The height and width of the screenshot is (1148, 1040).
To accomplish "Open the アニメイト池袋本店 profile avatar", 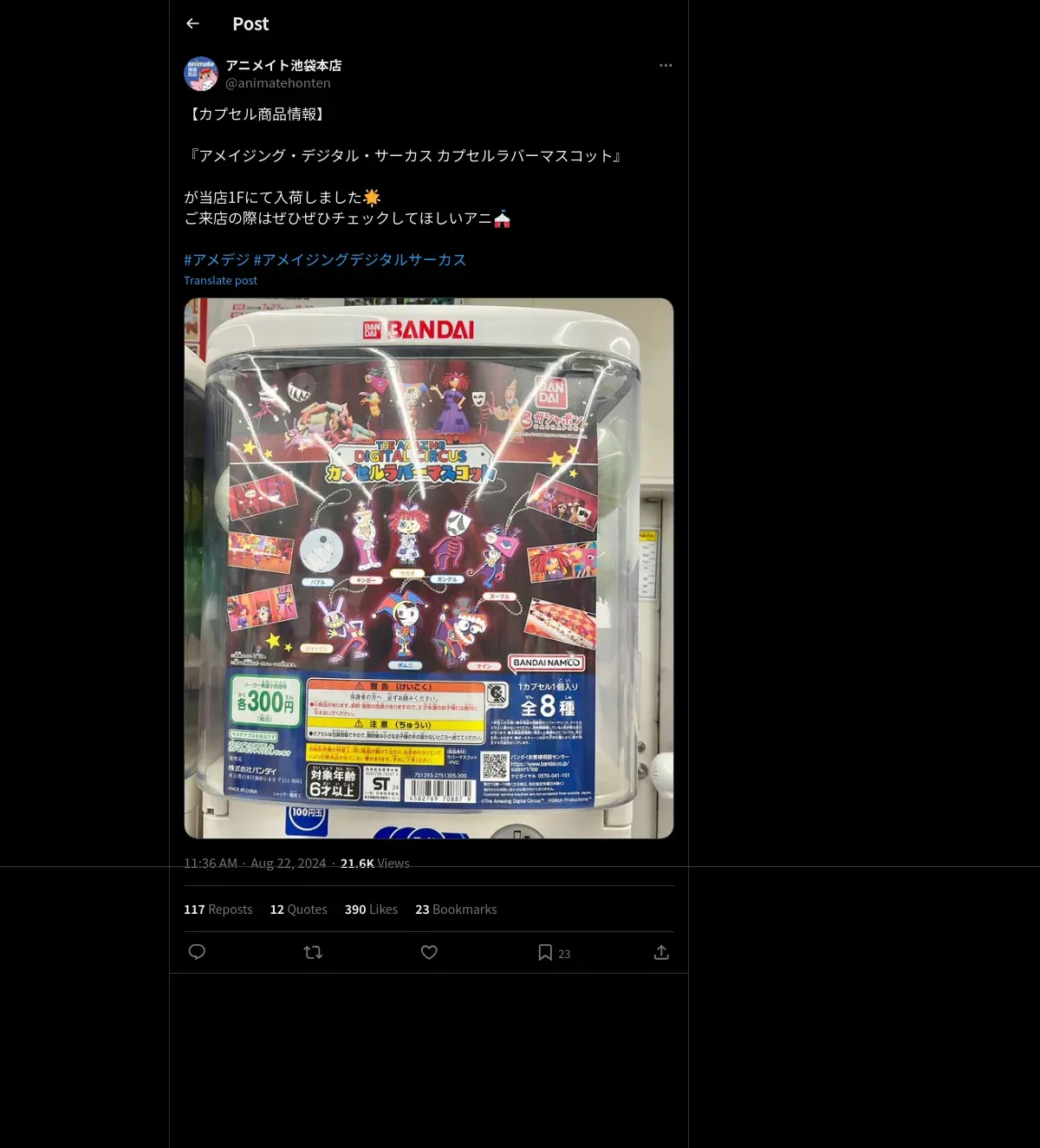I will coord(201,74).
